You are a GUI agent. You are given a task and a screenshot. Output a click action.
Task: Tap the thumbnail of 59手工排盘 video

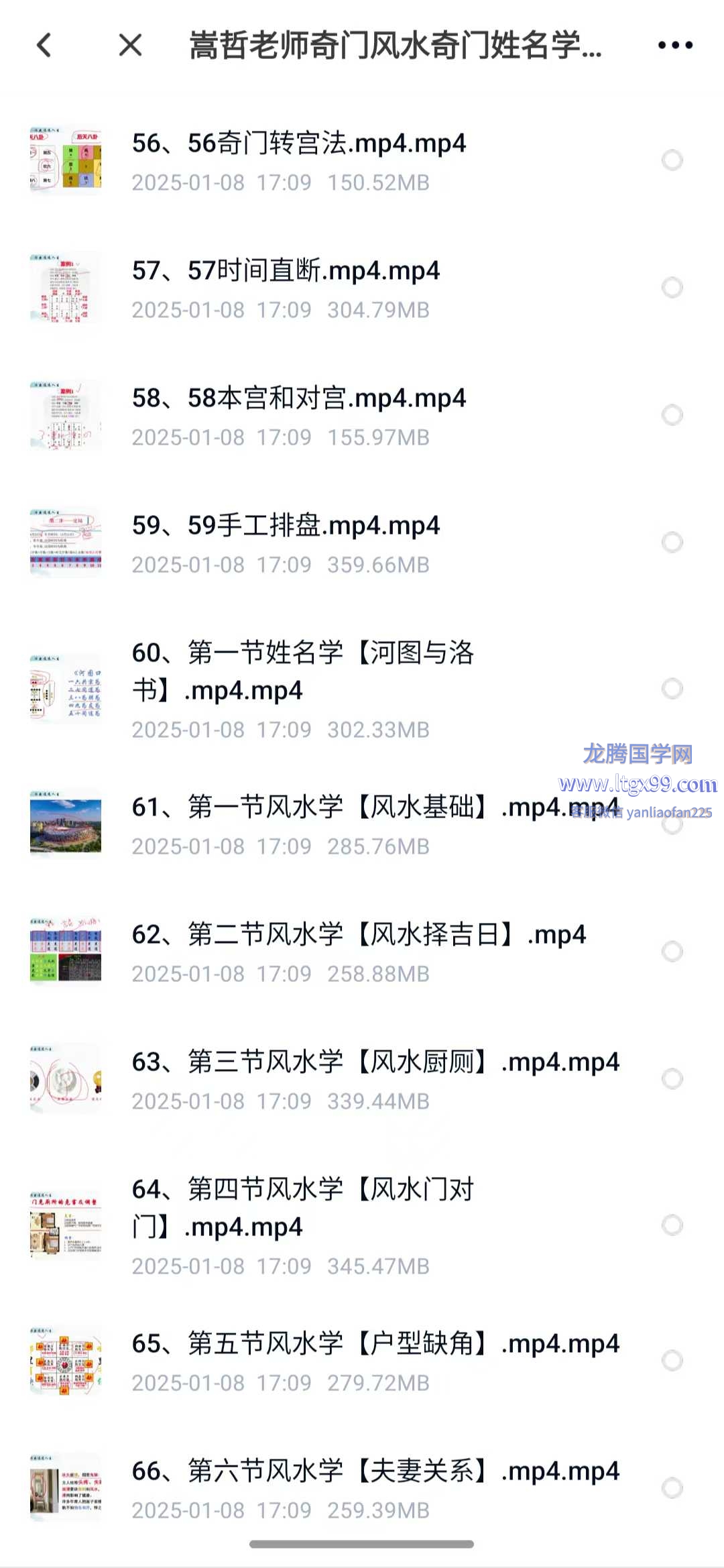(66, 543)
